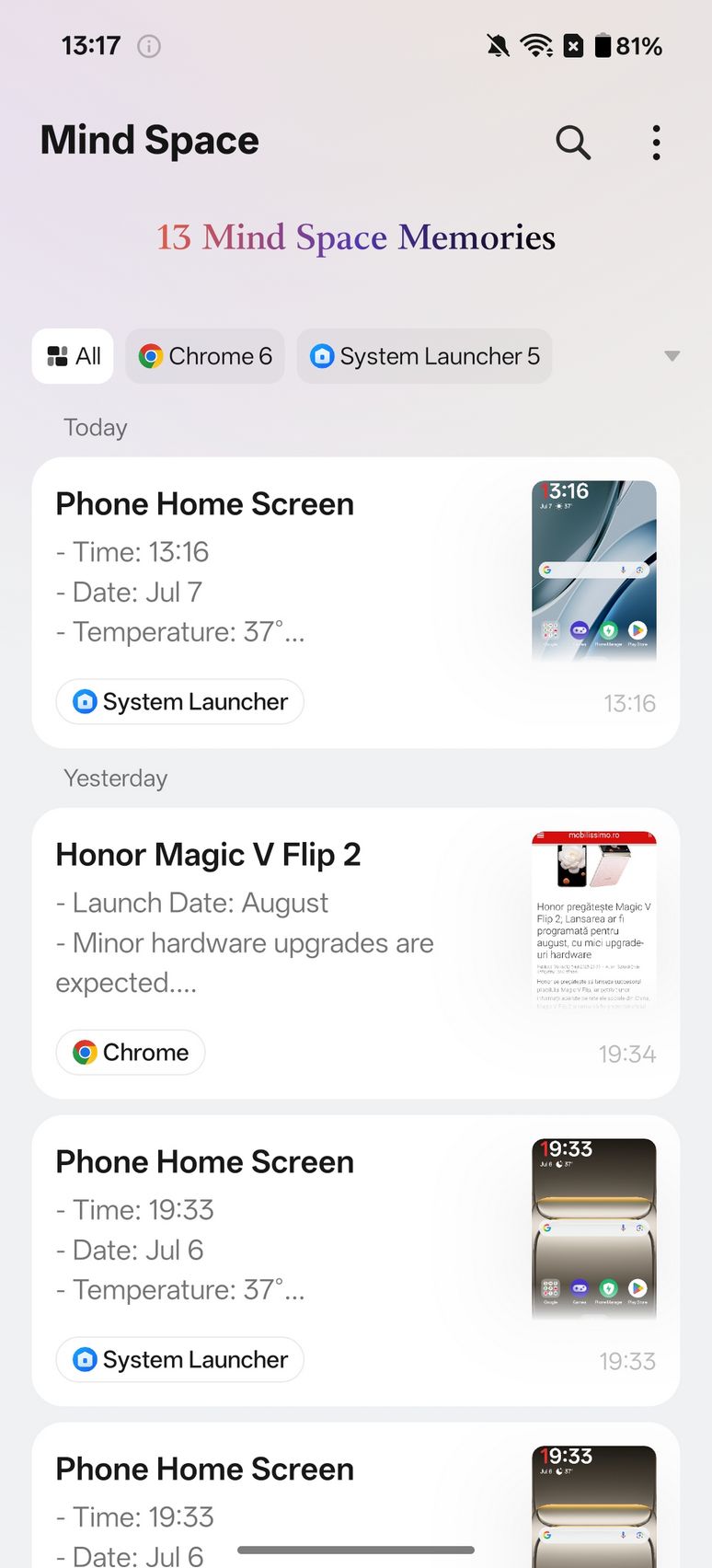Filter memories by Chrome
The width and height of the screenshot is (712, 1568).
205,356
